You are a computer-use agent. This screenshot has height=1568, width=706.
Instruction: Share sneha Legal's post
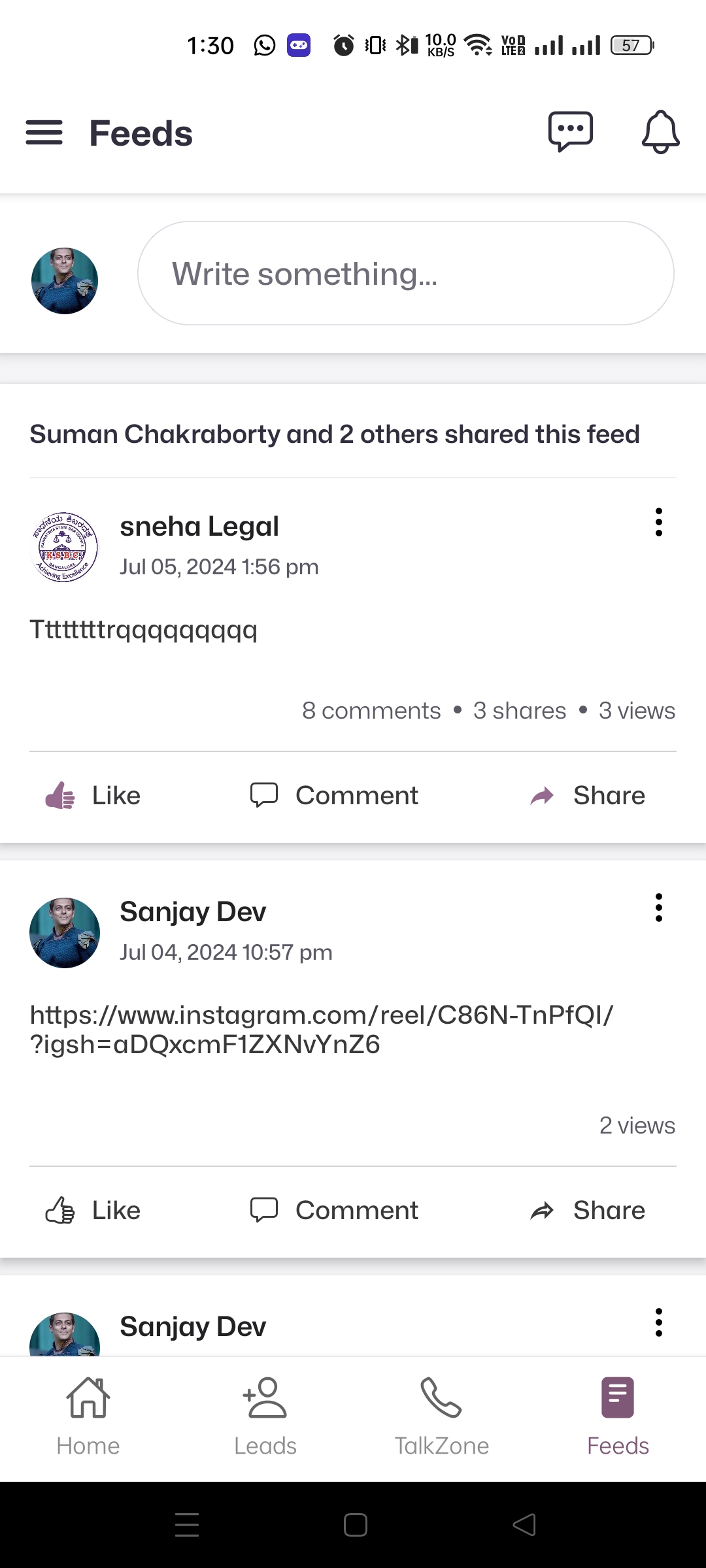coord(587,796)
